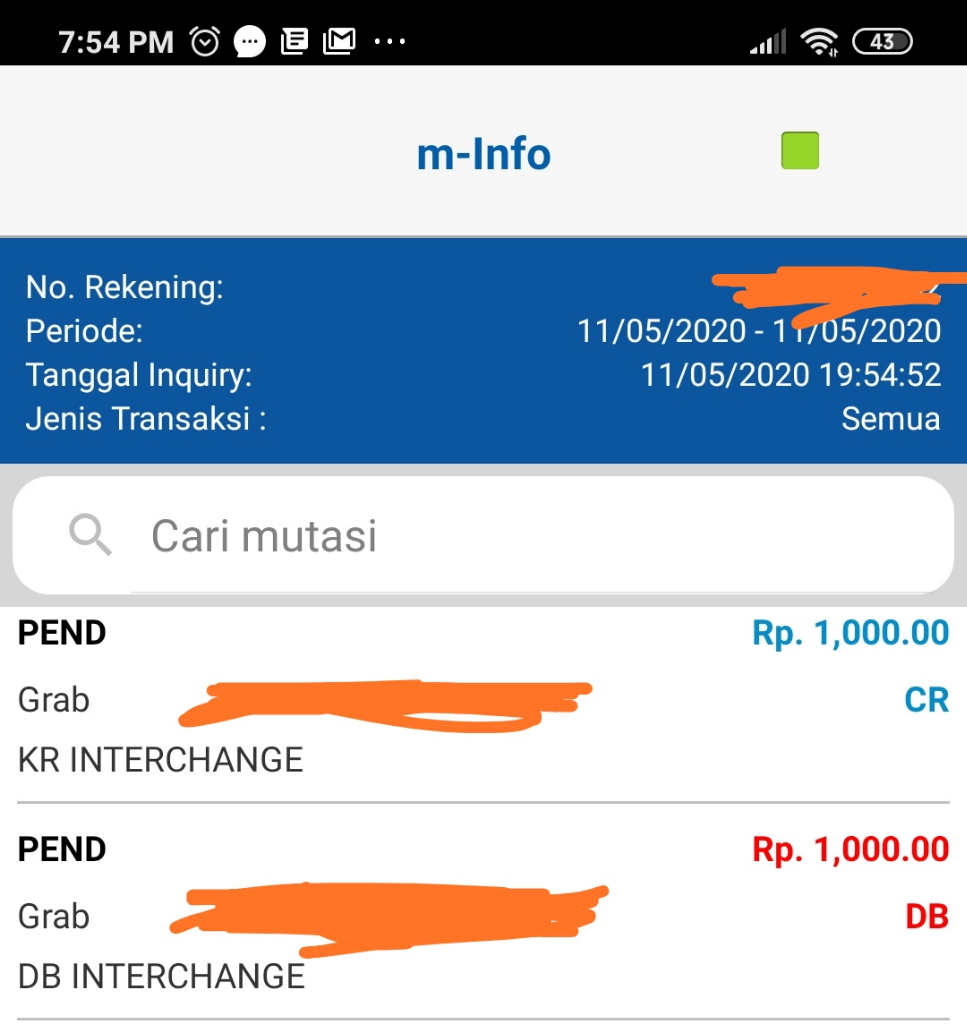Image resolution: width=967 pixels, height=1024 pixels.
Task: Tap the messaging bubble icon in status bar
Action: 249,41
